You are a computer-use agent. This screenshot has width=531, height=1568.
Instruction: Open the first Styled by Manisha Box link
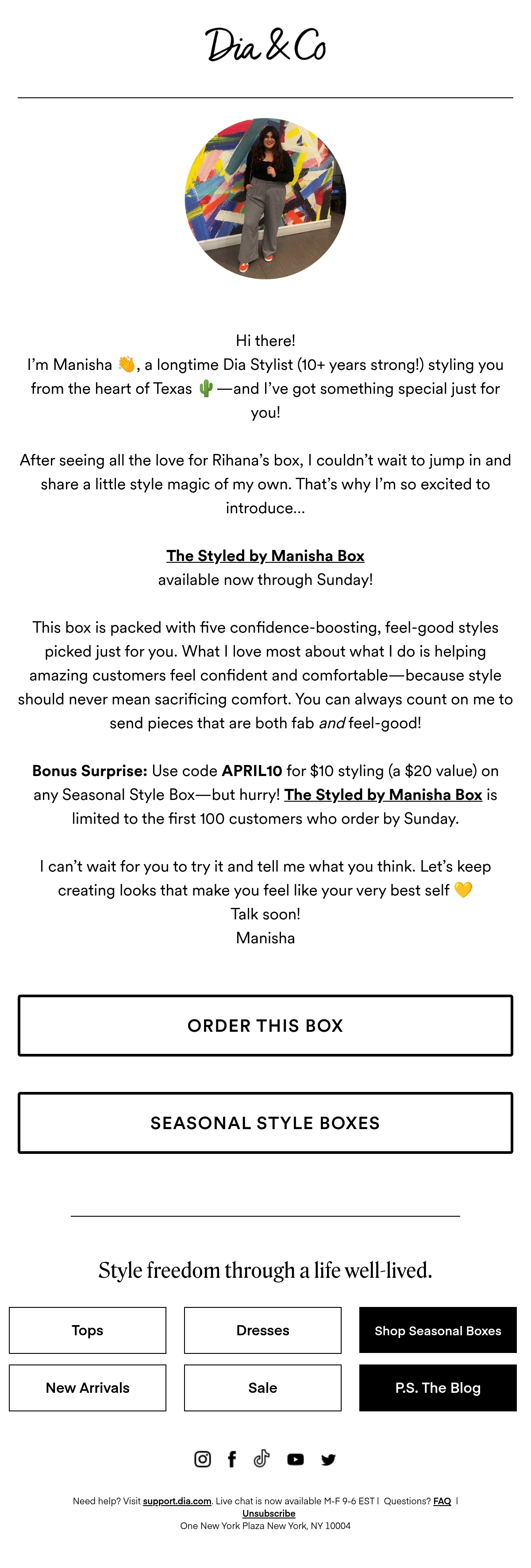click(265, 556)
